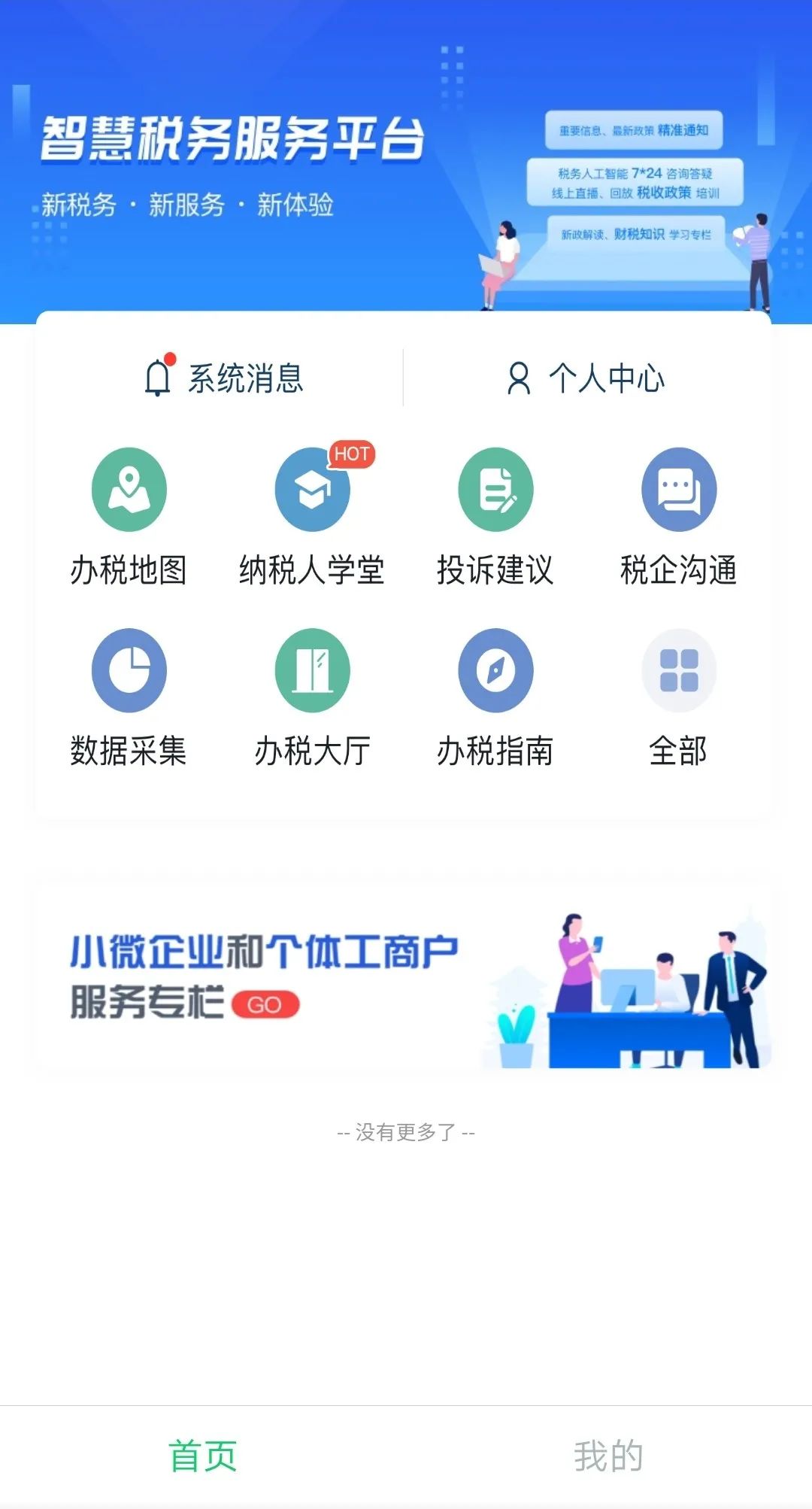
Task: Switch to the 首页 tab
Action: coord(203,1456)
